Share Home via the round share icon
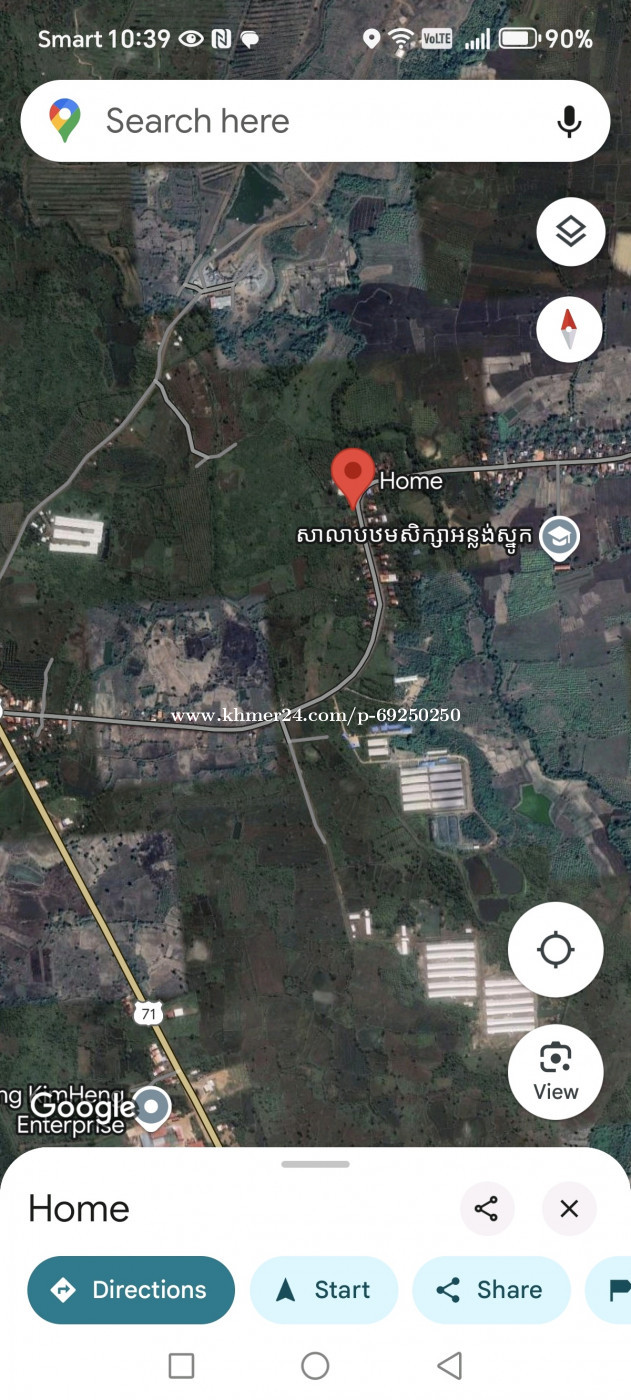 (x=487, y=1209)
